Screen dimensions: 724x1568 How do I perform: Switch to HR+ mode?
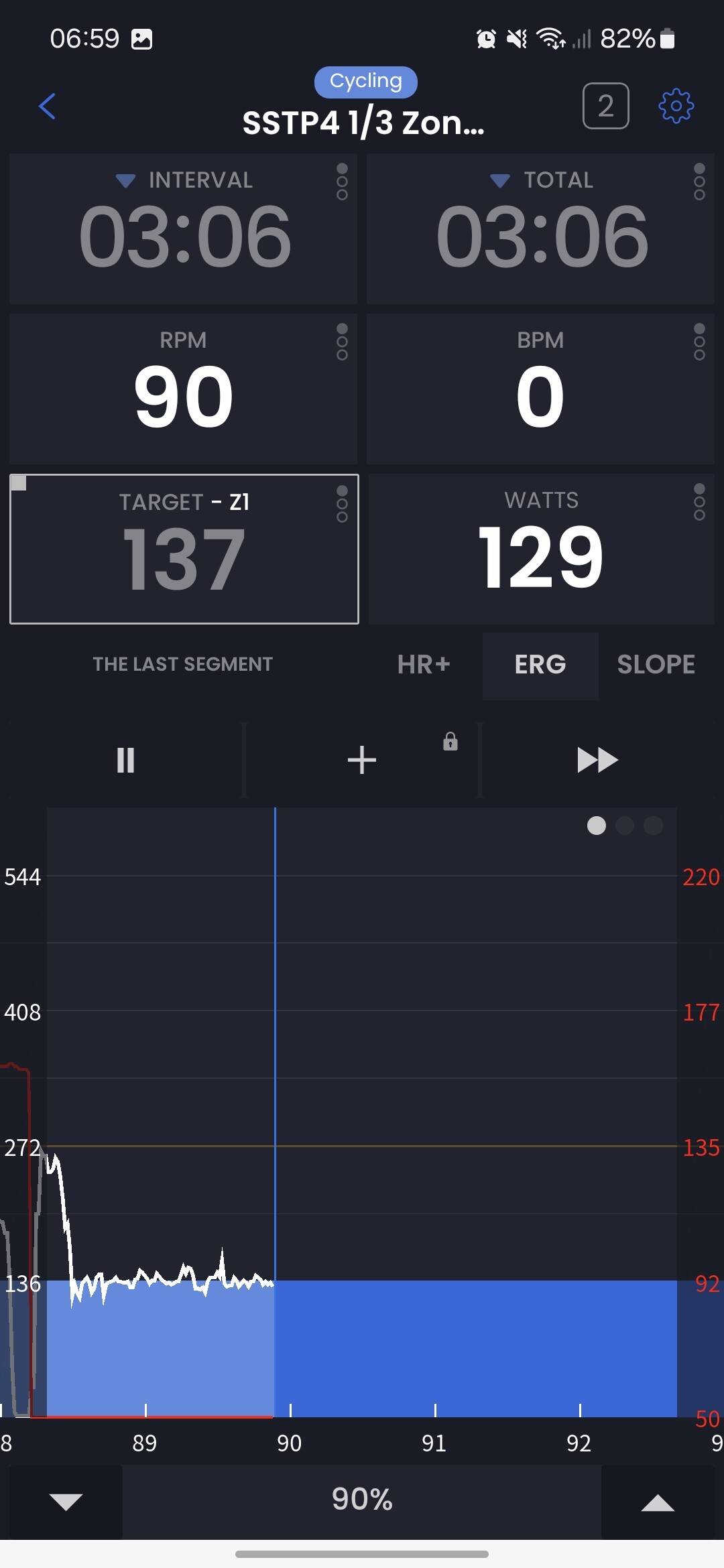(423, 665)
